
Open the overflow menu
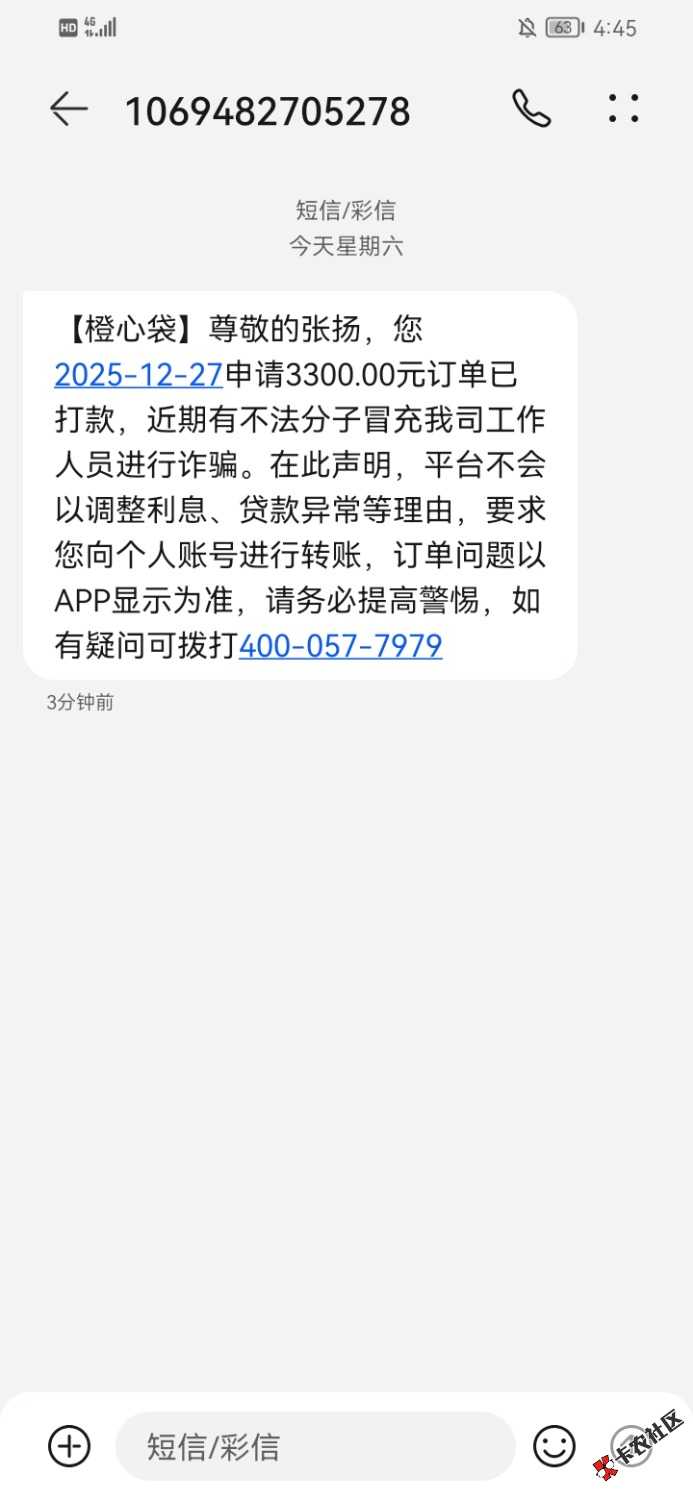(x=623, y=109)
